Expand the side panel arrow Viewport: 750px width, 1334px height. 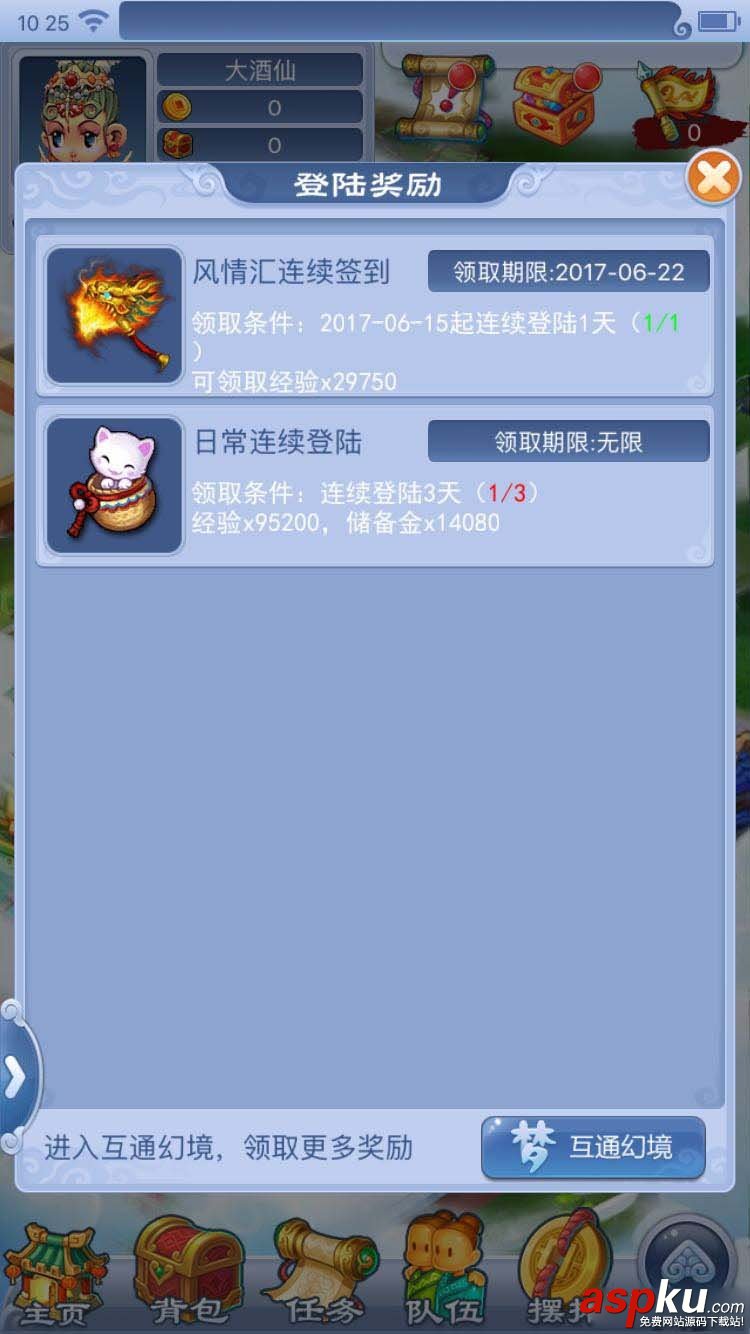(15, 1076)
